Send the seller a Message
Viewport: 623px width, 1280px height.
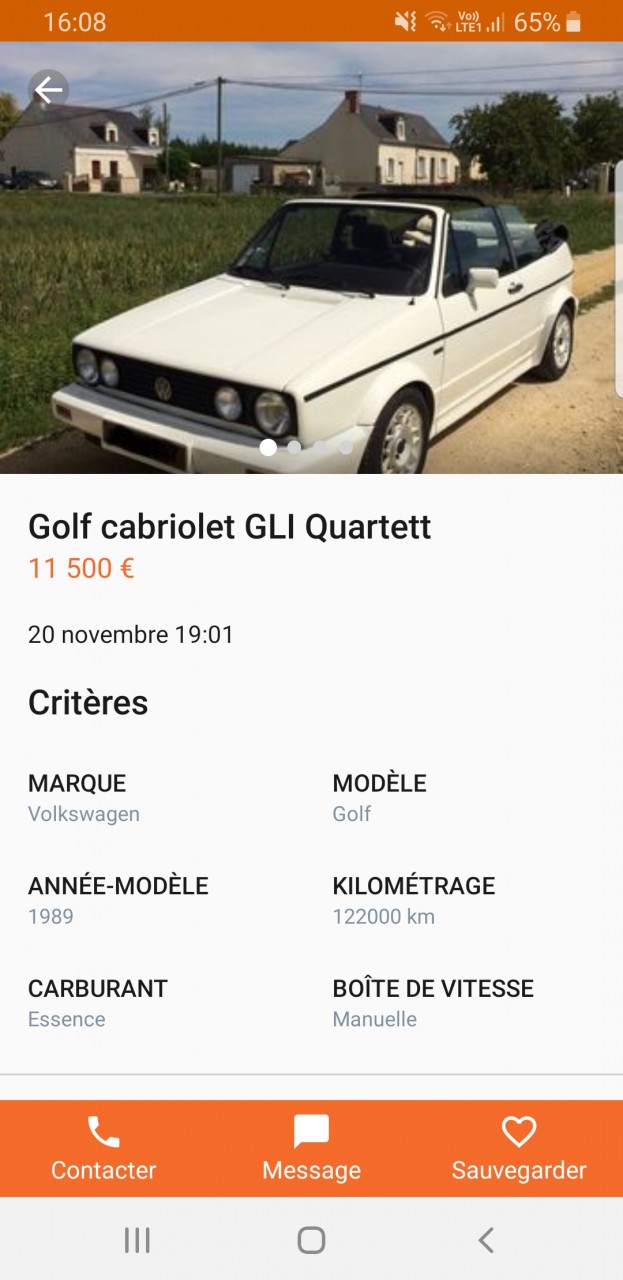[x=311, y=1148]
